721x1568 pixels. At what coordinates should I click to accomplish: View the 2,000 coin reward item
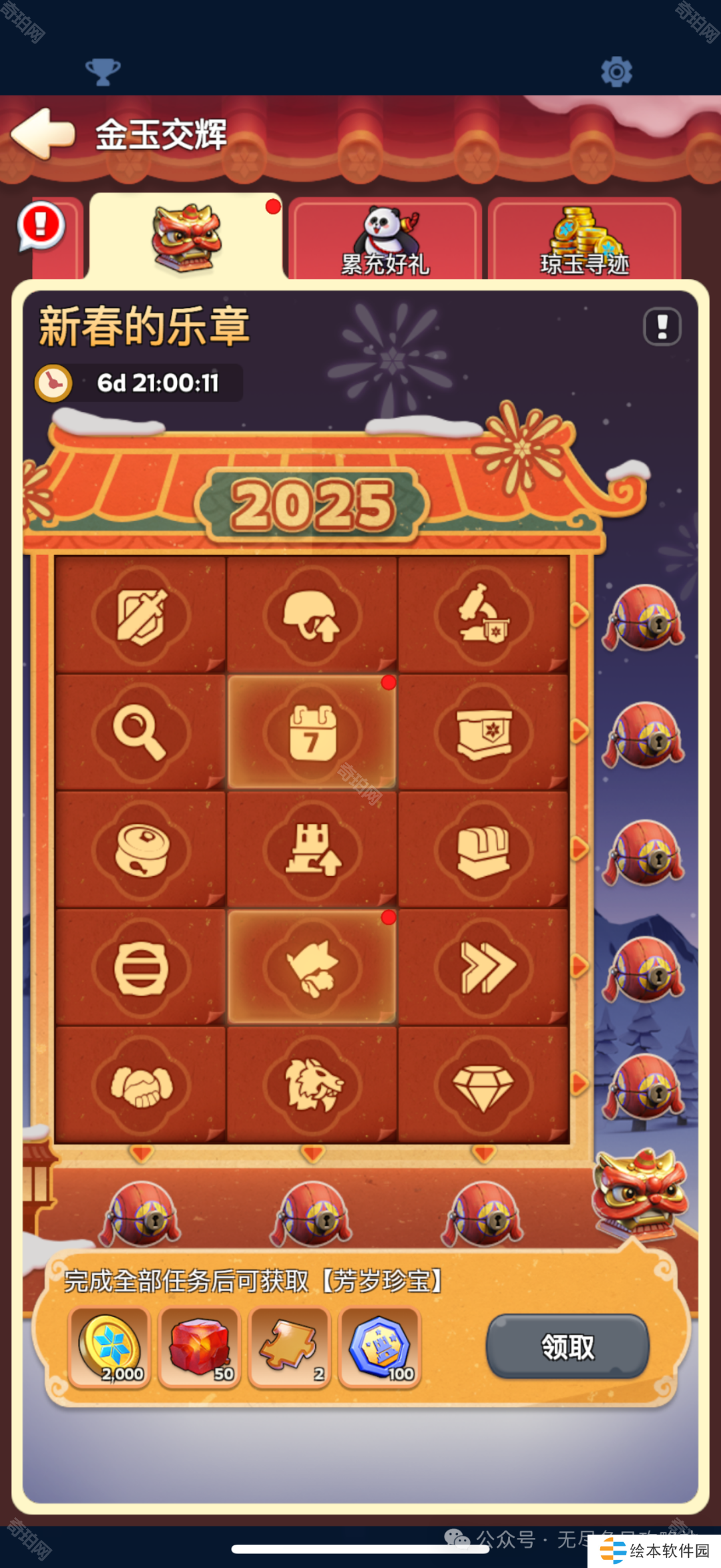click(109, 1347)
